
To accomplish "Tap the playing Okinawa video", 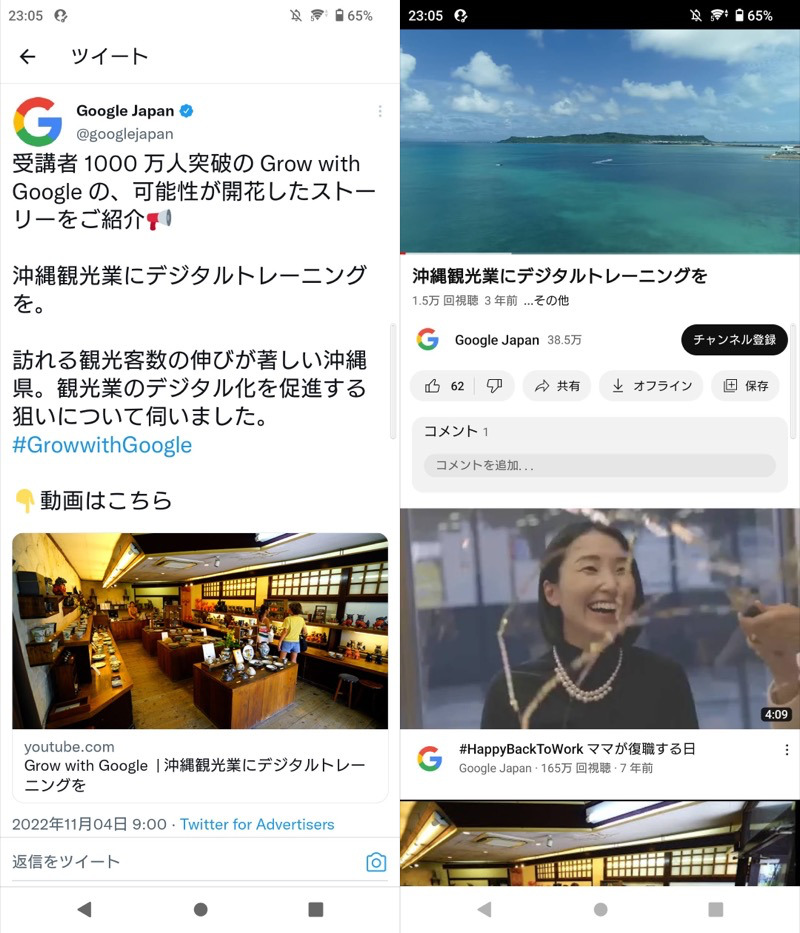I will (599, 141).
